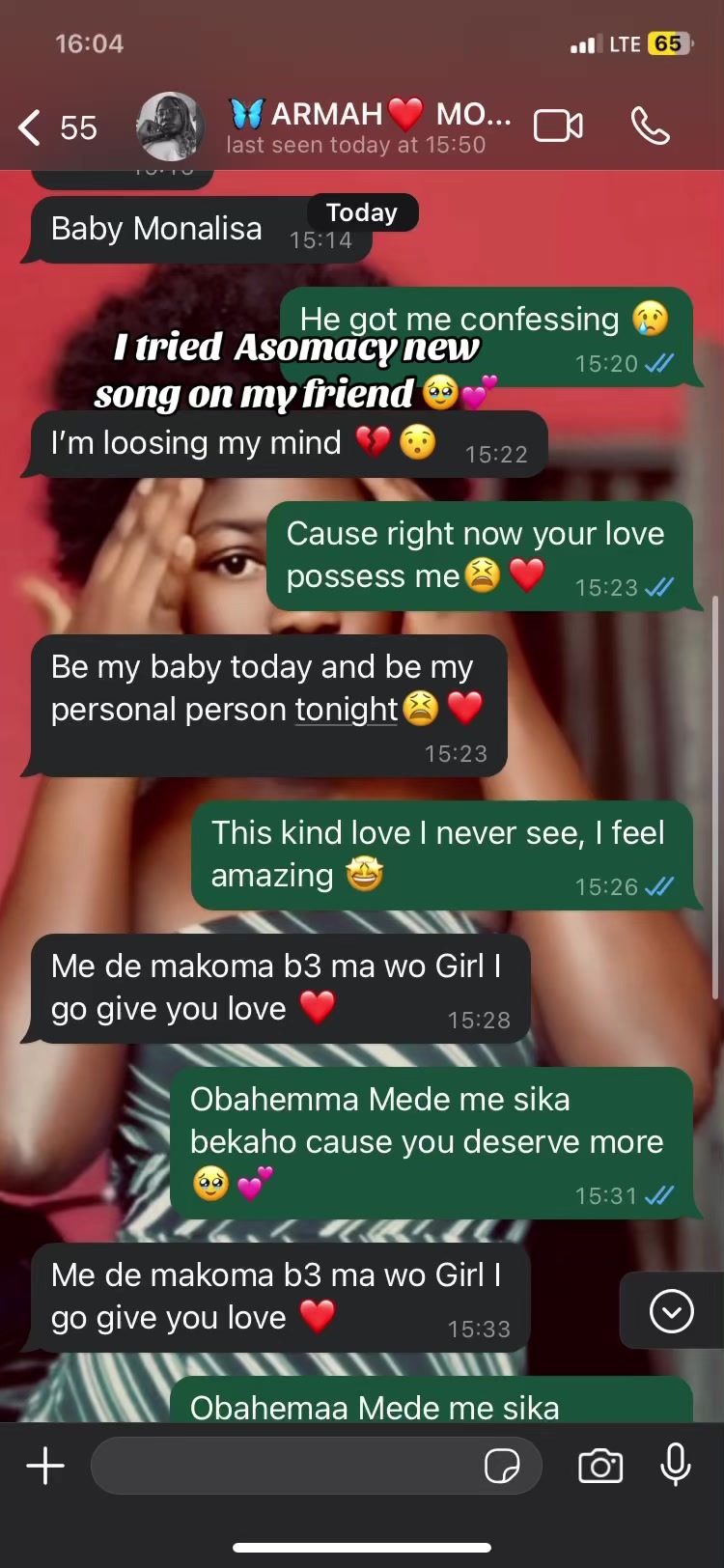Screen dimensions: 724x1568
Task: Open ARMAH contact info from header
Action: tap(369, 126)
